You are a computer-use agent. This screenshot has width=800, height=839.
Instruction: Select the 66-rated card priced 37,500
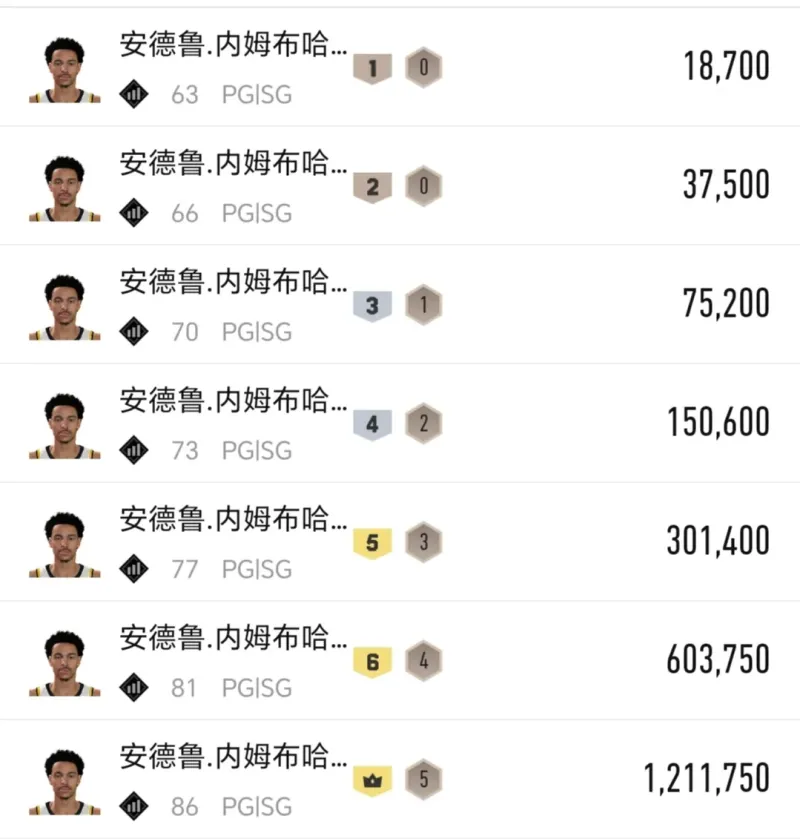[400, 186]
